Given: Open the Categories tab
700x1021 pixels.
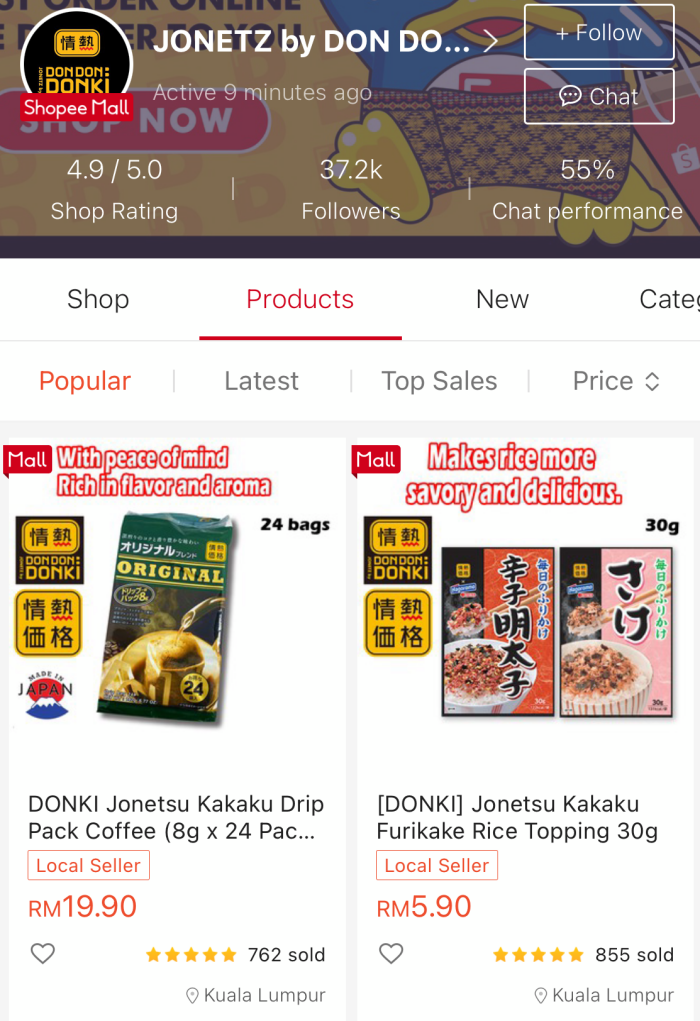Looking at the screenshot, I should tap(668, 299).
